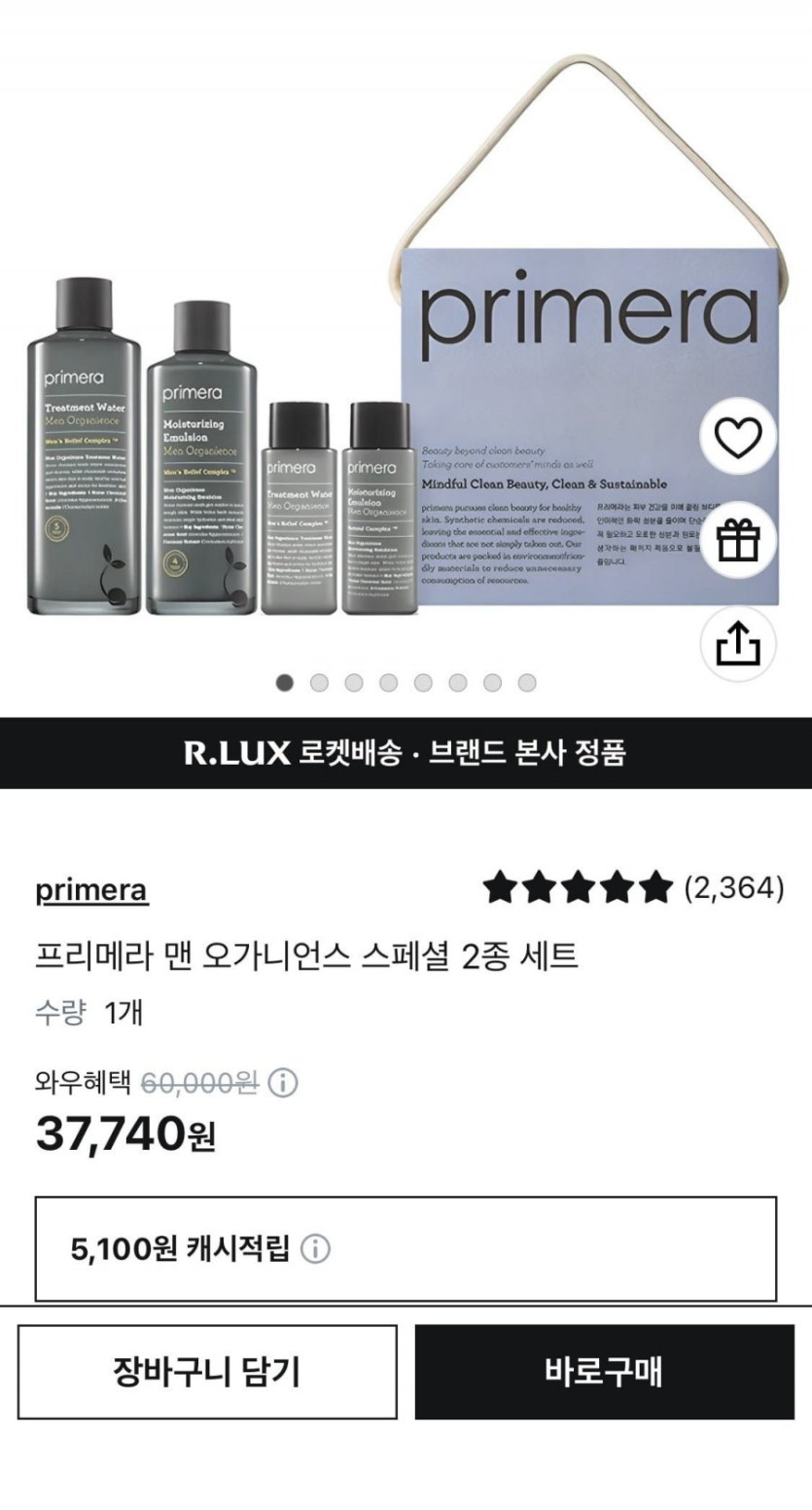Image resolution: width=812 pixels, height=1510 pixels.
Task: Tap 장바구니 담기 to add to cart
Action: point(207,1372)
